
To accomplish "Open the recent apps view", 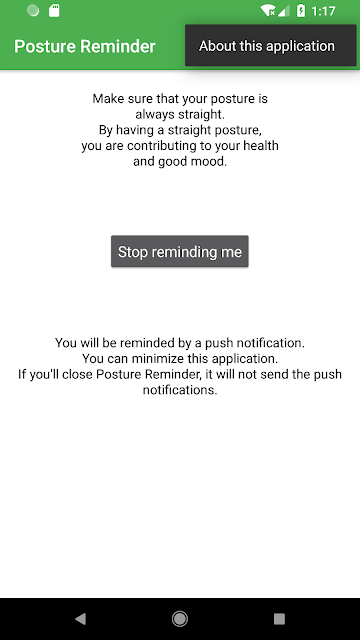I will pos(279,619).
